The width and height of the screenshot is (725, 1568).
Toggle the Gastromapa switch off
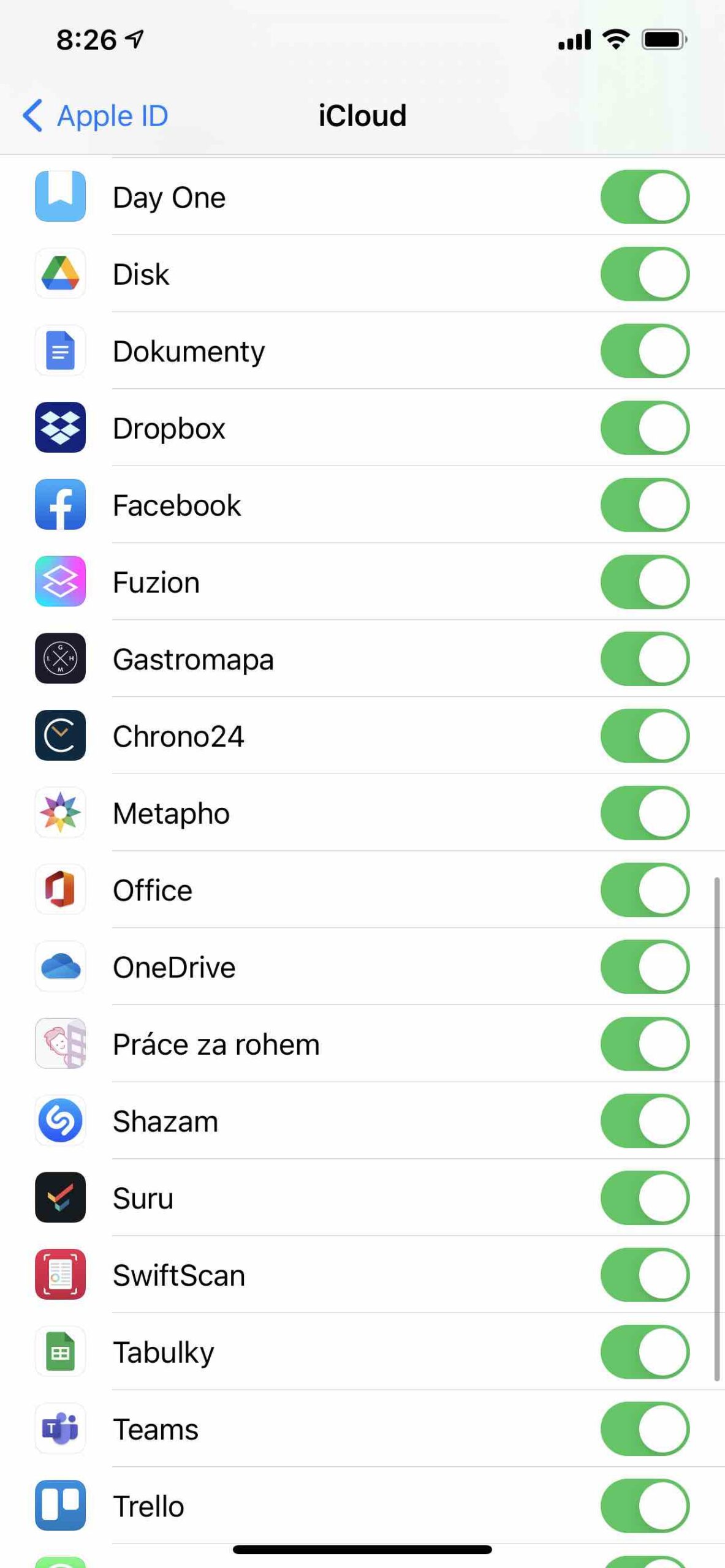click(x=645, y=659)
